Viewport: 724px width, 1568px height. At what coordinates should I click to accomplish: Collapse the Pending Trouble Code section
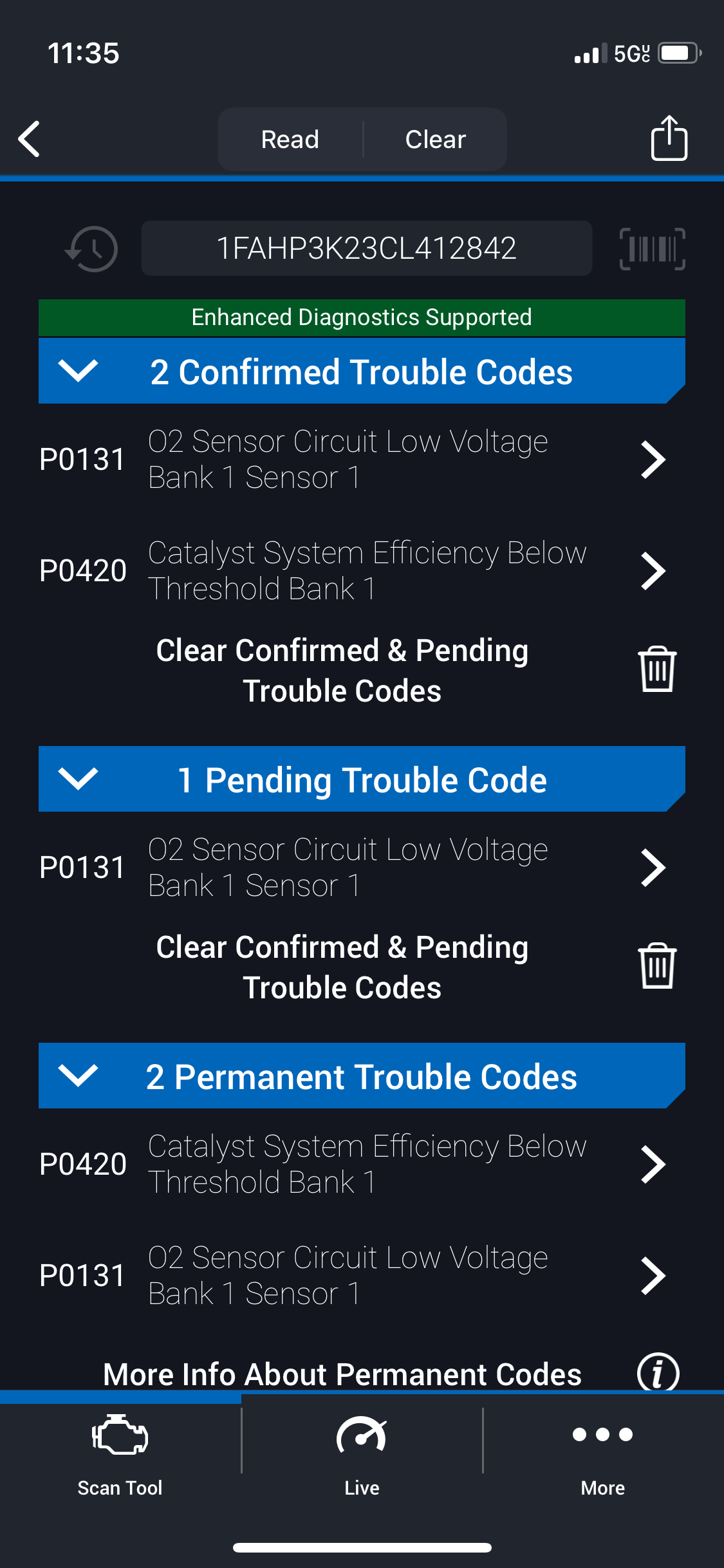(78, 779)
